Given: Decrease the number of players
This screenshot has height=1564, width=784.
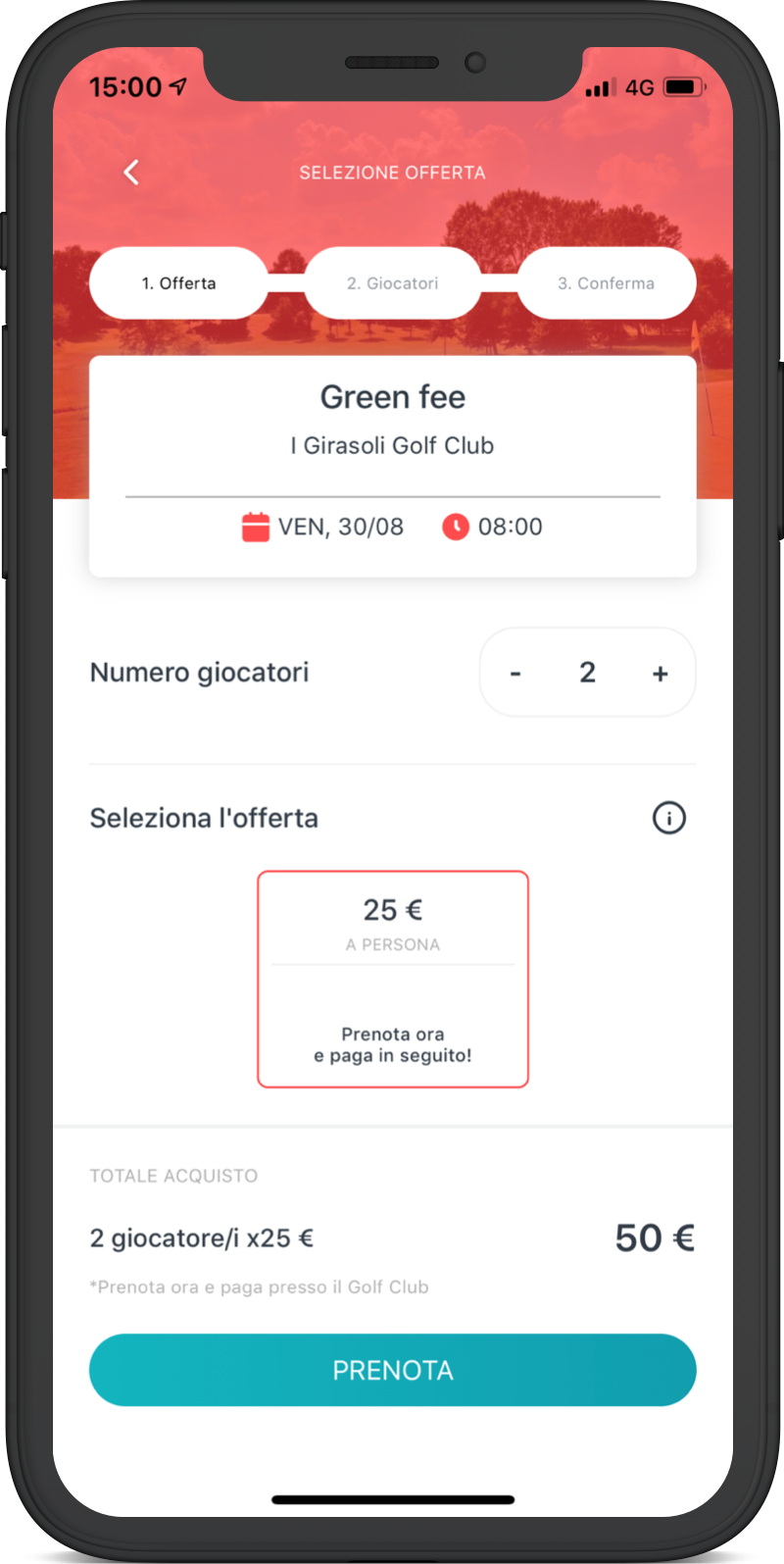Looking at the screenshot, I should pyautogui.click(x=515, y=674).
